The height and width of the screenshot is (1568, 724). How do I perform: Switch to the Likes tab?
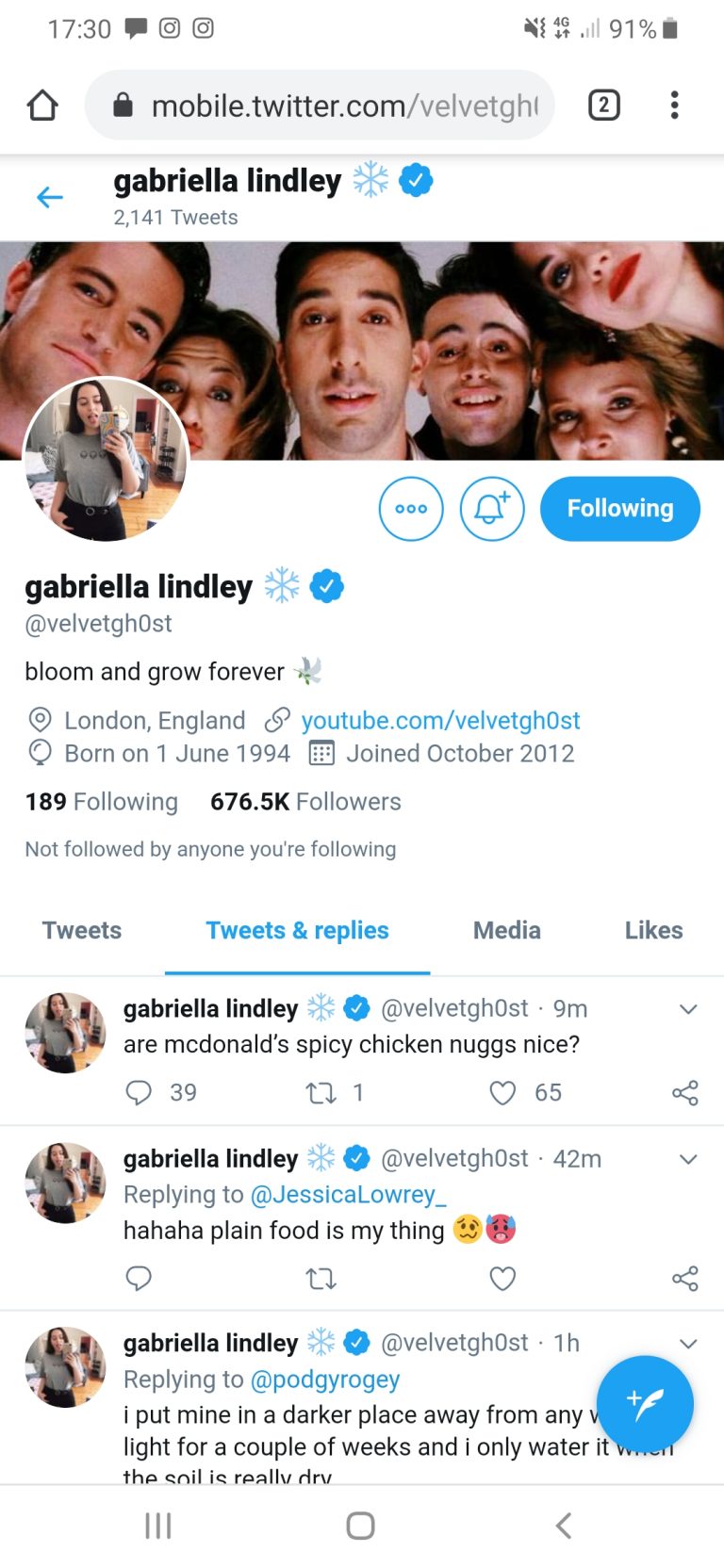[x=653, y=931]
